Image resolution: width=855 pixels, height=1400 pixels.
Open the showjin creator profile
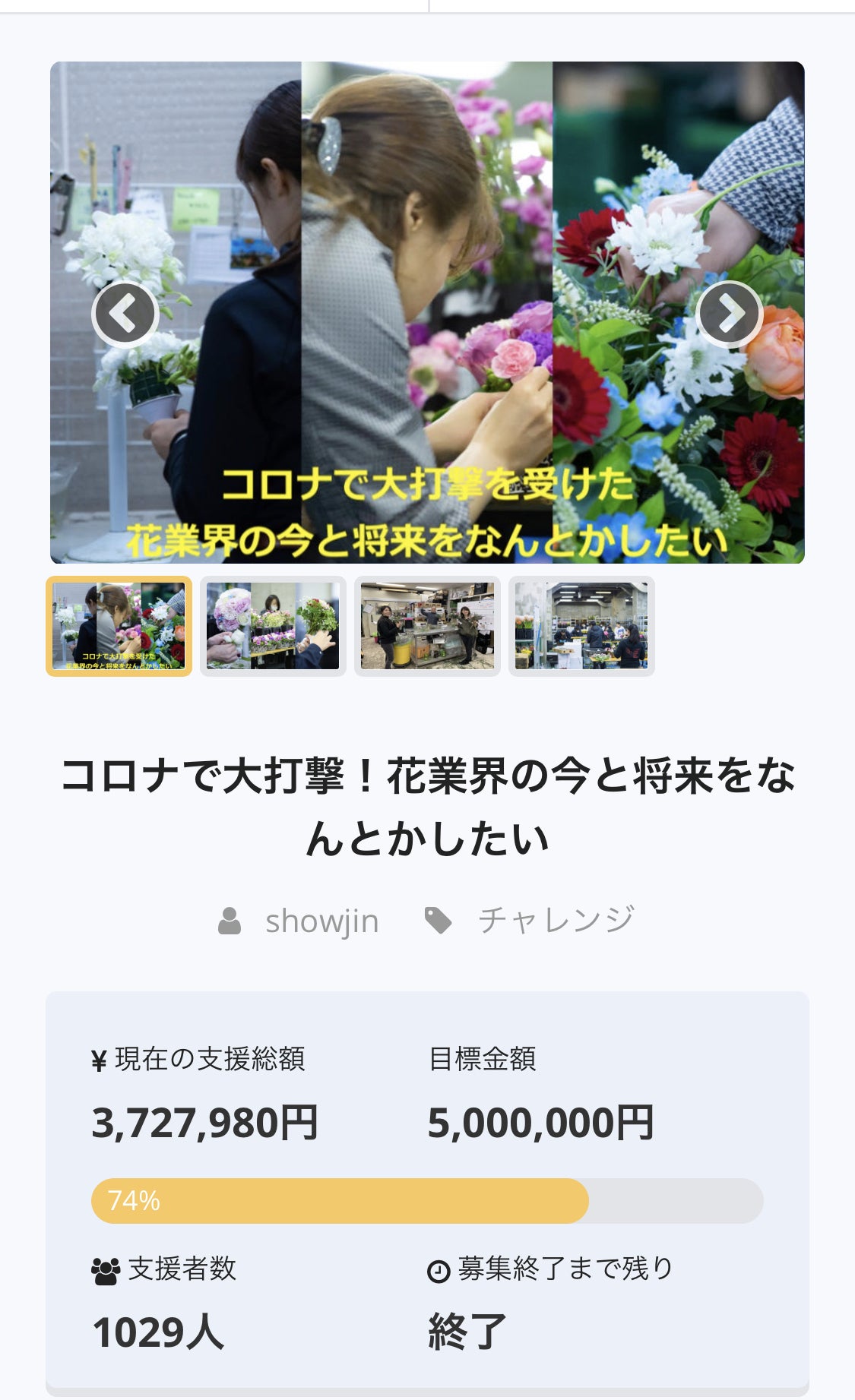(x=321, y=921)
